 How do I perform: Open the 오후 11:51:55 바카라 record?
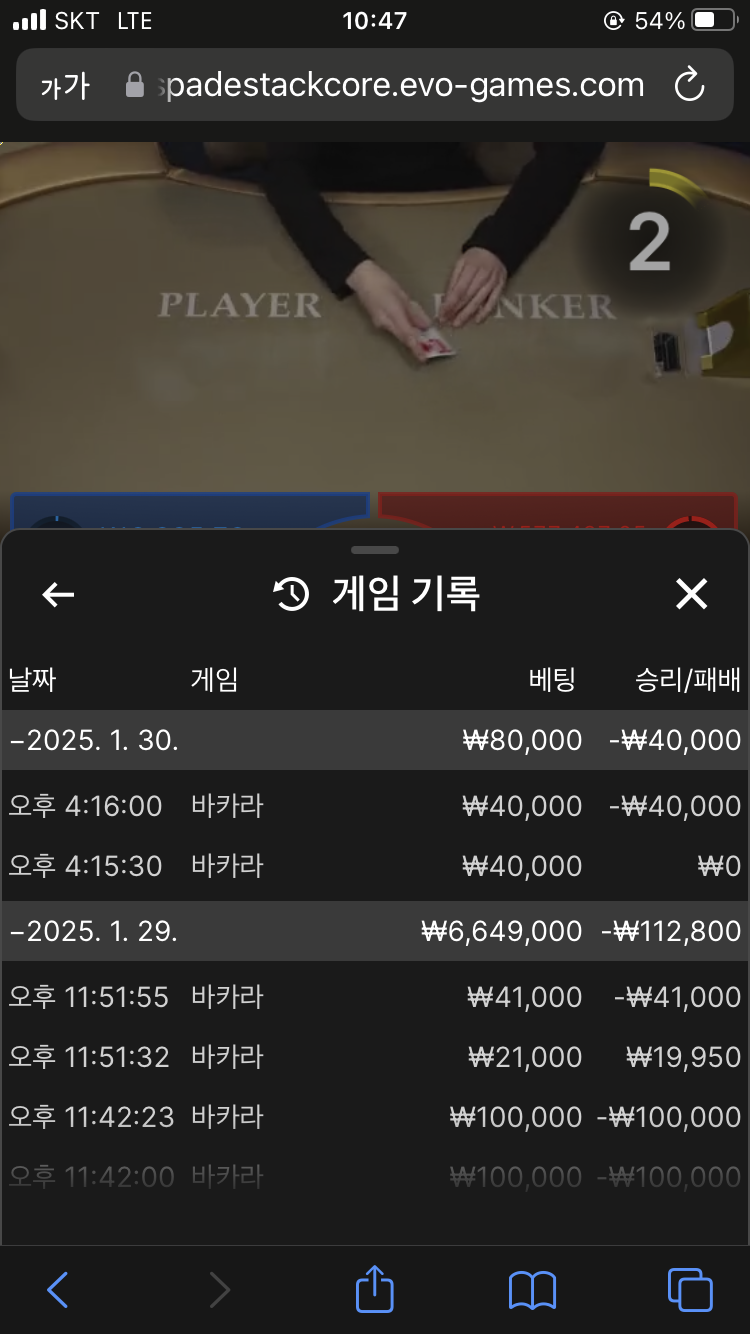(374, 997)
